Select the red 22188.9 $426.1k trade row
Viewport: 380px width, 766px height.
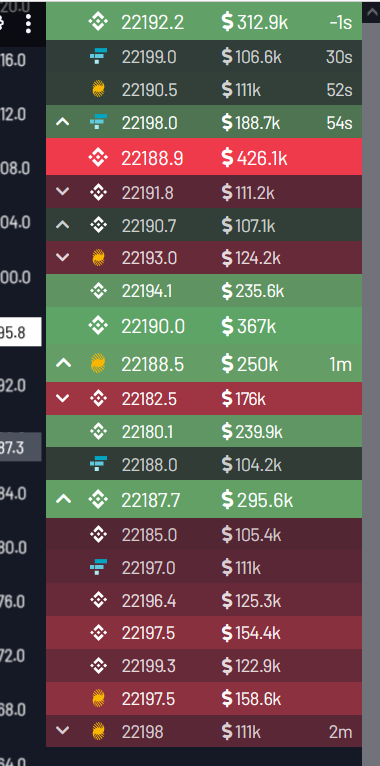204,157
